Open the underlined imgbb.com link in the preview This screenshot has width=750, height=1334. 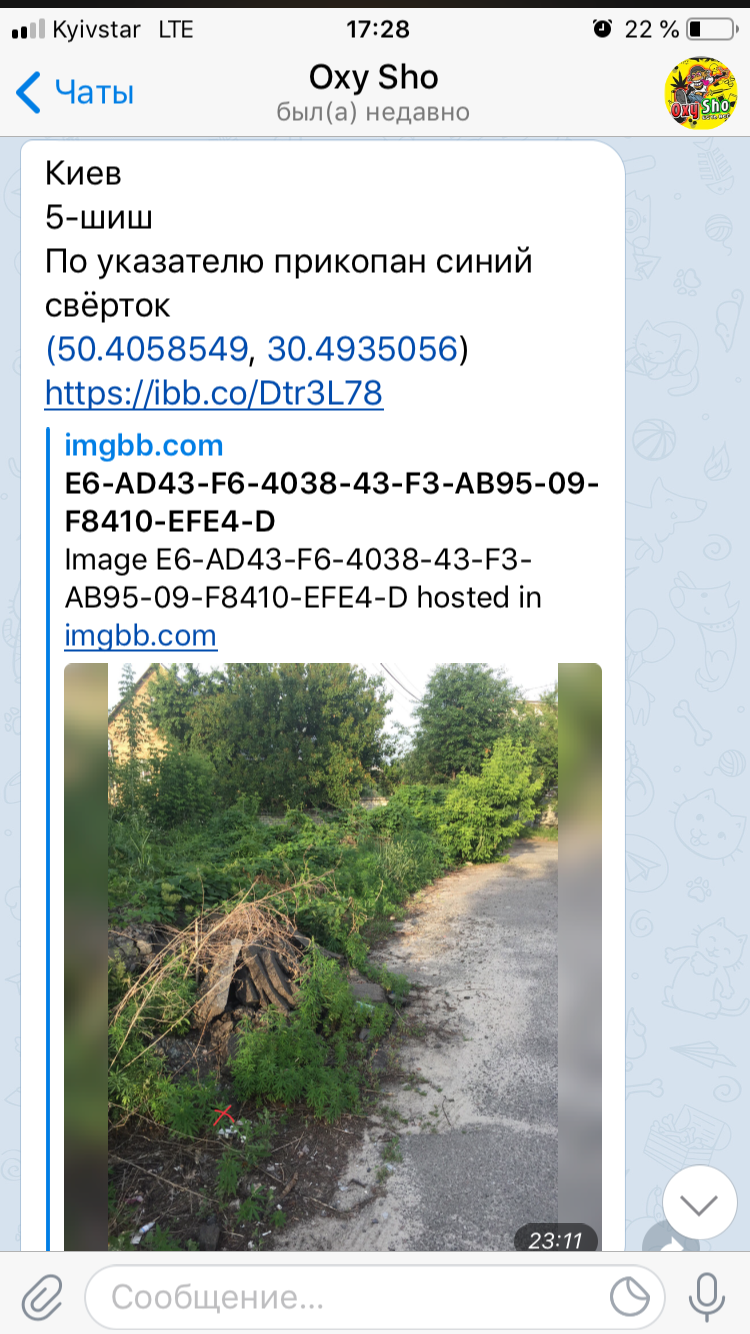click(141, 635)
